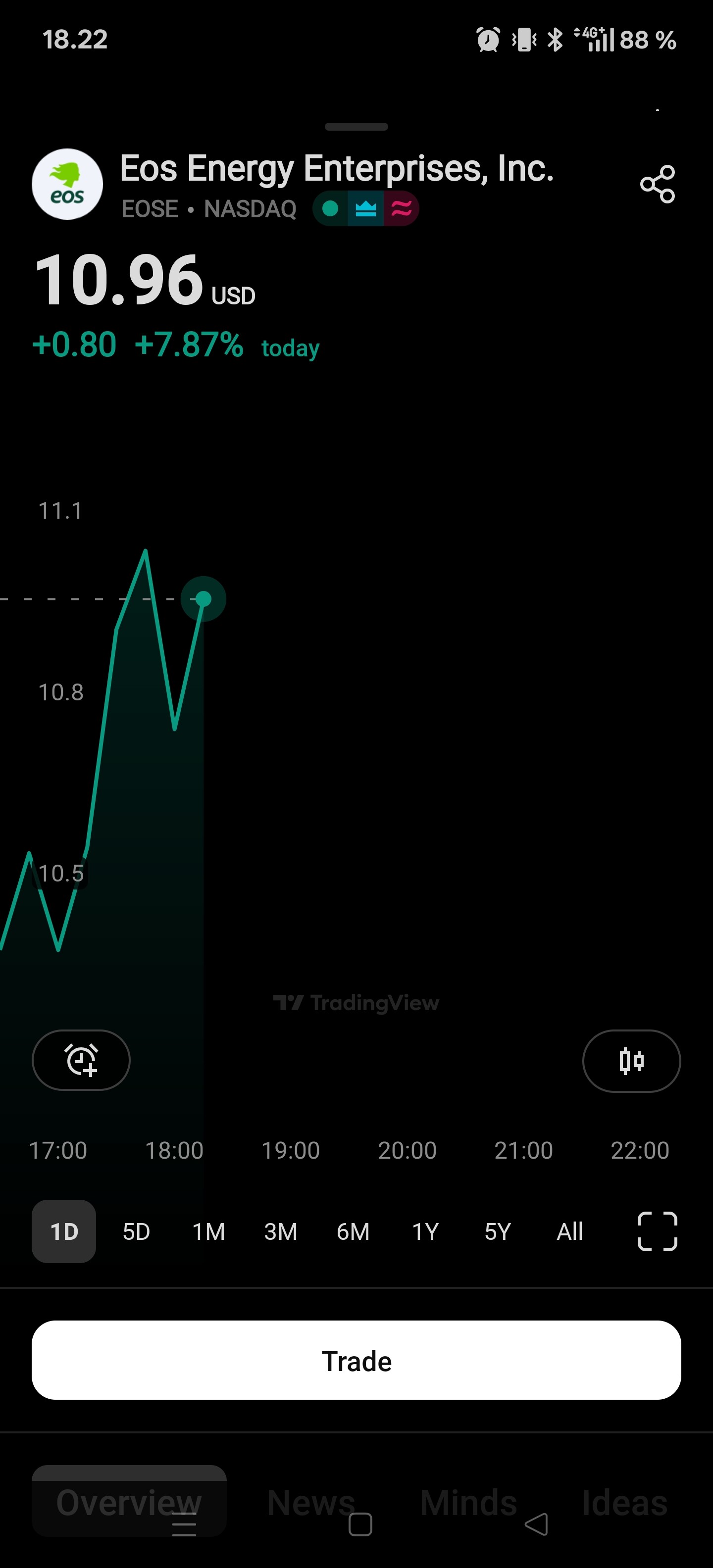Share Eos Energy Enterprises stock
This screenshot has width=713, height=1568.
coord(658,184)
